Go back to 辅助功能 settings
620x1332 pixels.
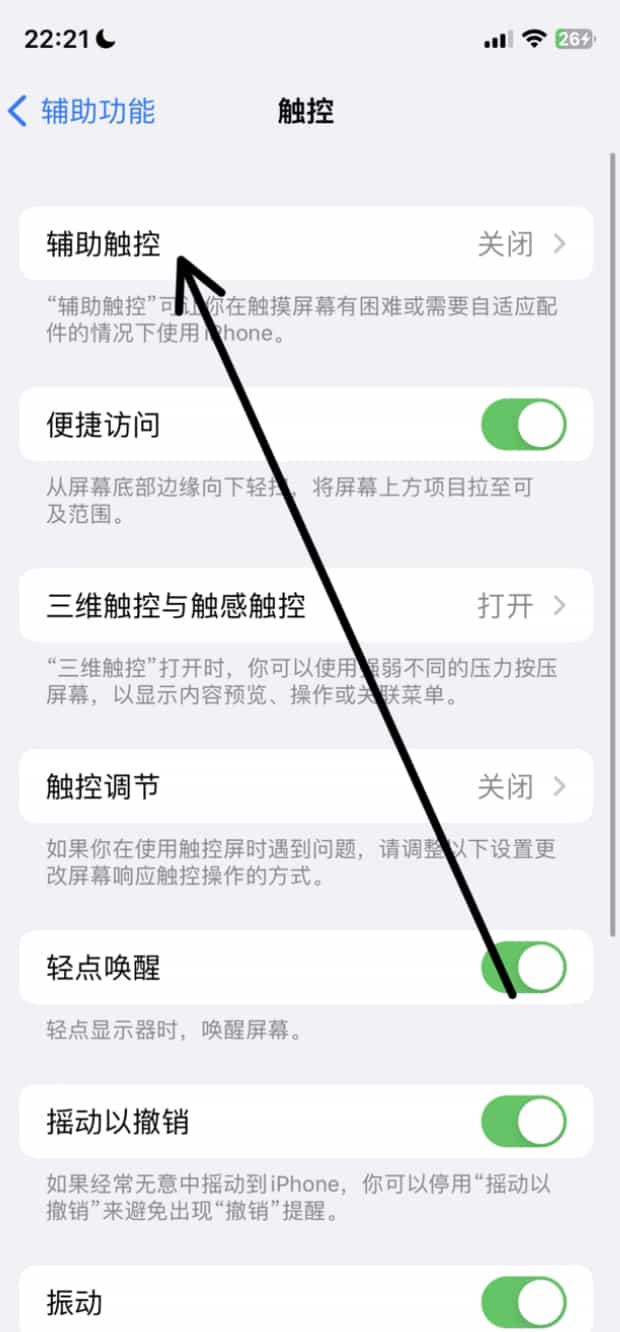pyautogui.click(x=82, y=111)
